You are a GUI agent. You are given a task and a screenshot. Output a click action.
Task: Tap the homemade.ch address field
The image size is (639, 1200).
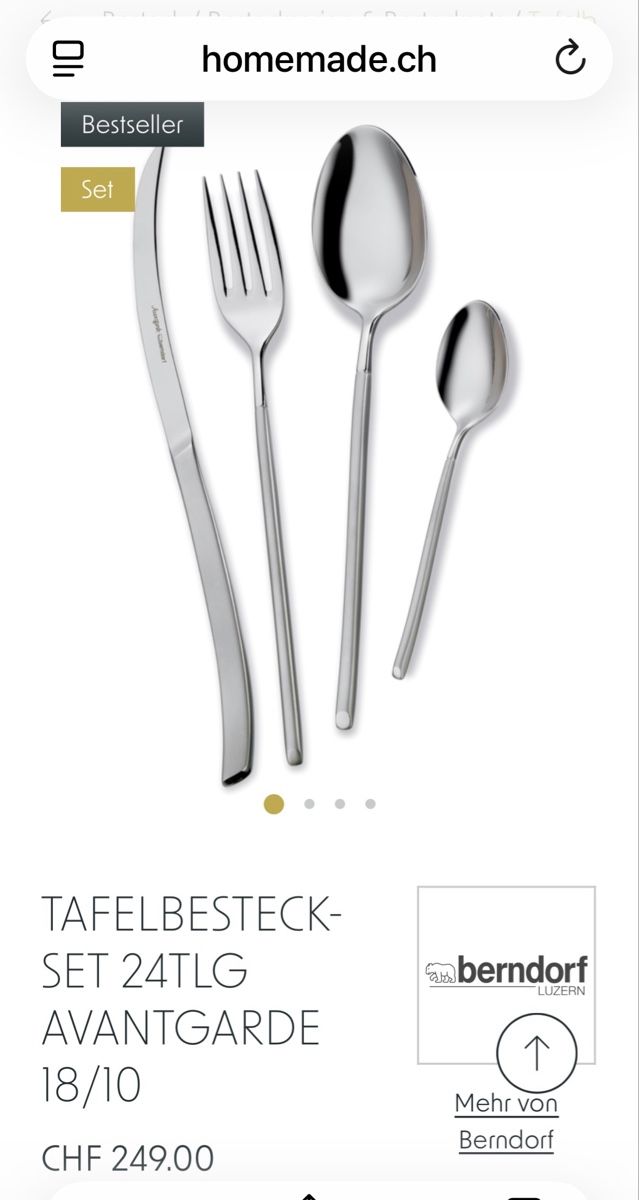(319, 59)
